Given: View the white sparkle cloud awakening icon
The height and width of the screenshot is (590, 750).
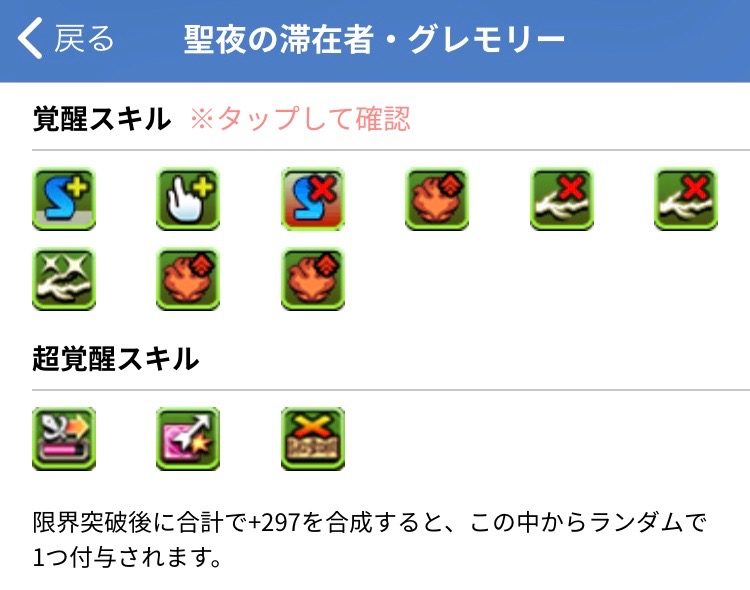Looking at the screenshot, I should (64, 279).
